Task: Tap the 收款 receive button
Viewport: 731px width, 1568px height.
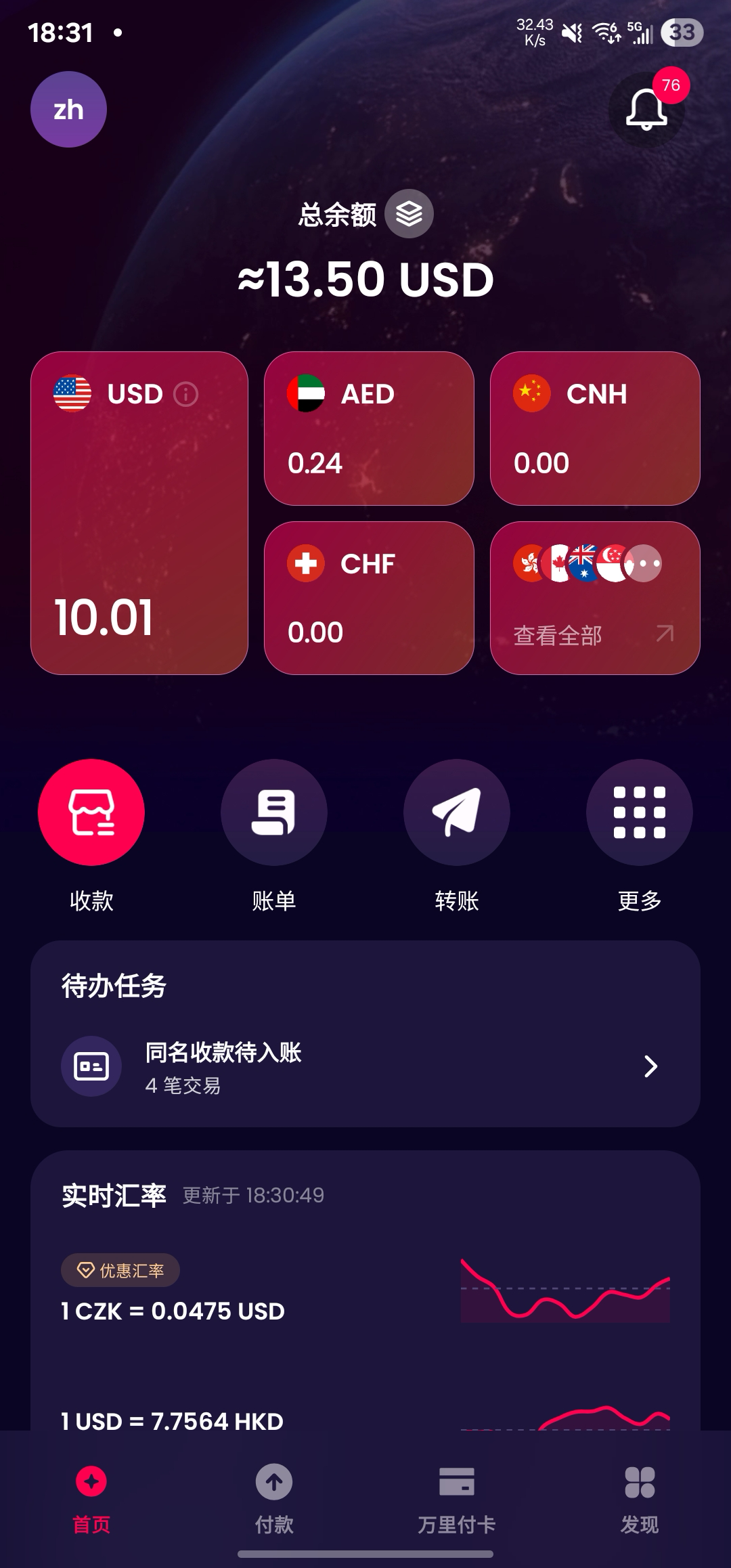Action: click(91, 812)
